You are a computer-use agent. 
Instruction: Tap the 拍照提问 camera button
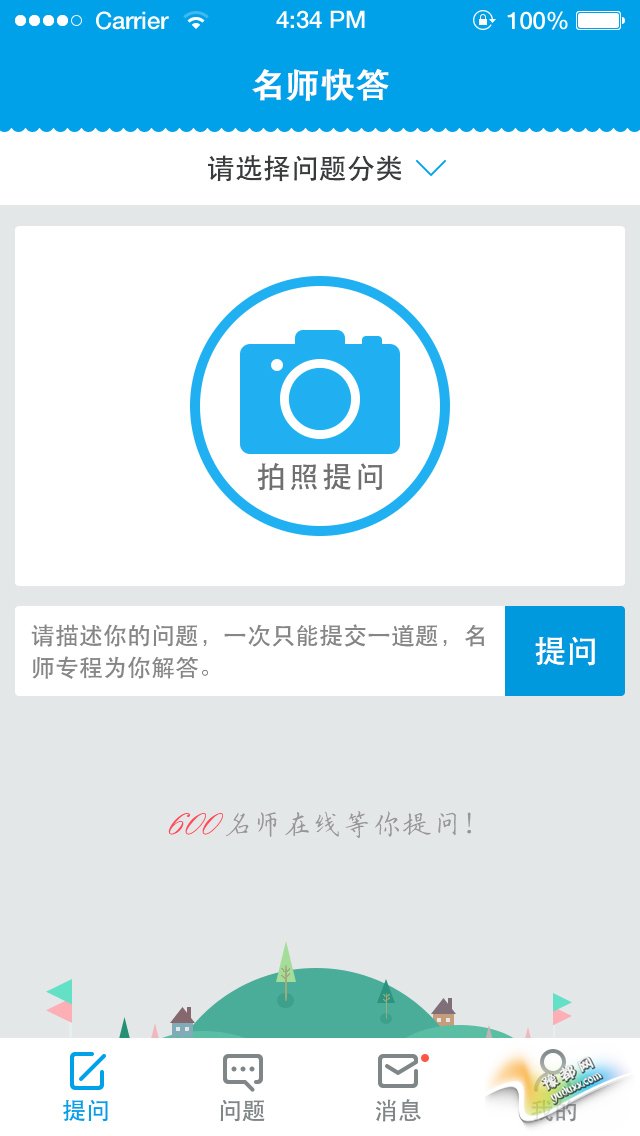click(320, 406)
